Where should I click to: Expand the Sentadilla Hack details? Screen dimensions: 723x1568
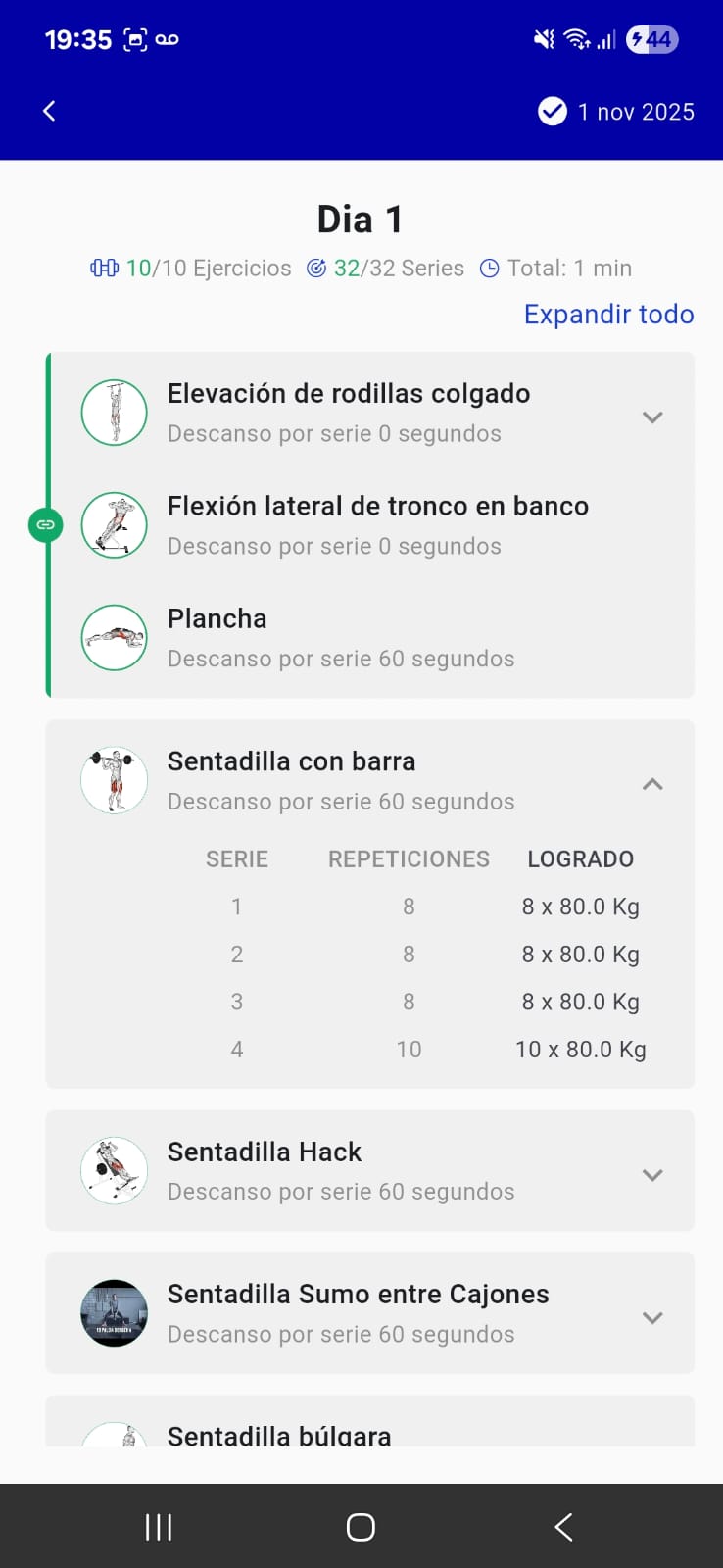pyautogui.click(x=652, y=1175)
